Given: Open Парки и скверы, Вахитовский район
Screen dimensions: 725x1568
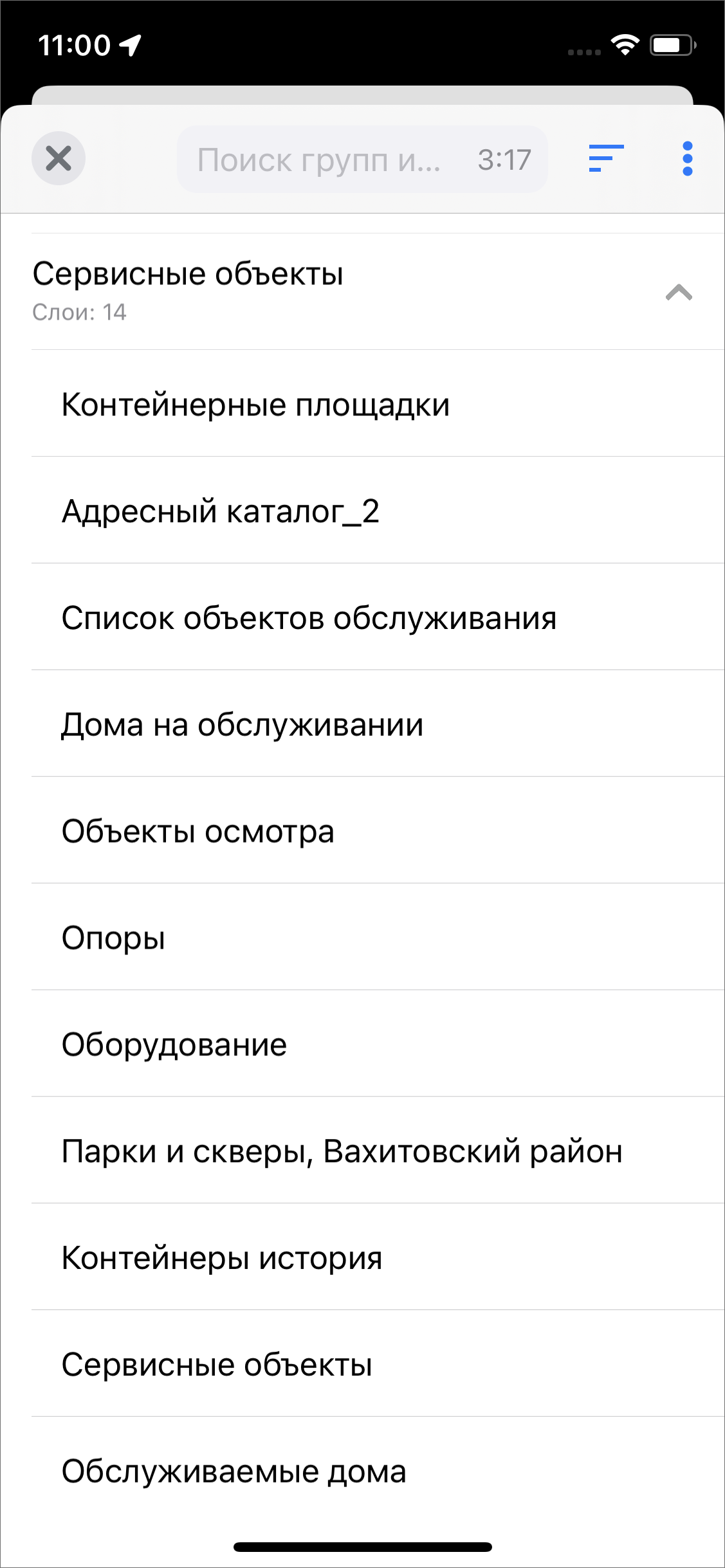Looking at the screenshot, I should point(342,1151).
